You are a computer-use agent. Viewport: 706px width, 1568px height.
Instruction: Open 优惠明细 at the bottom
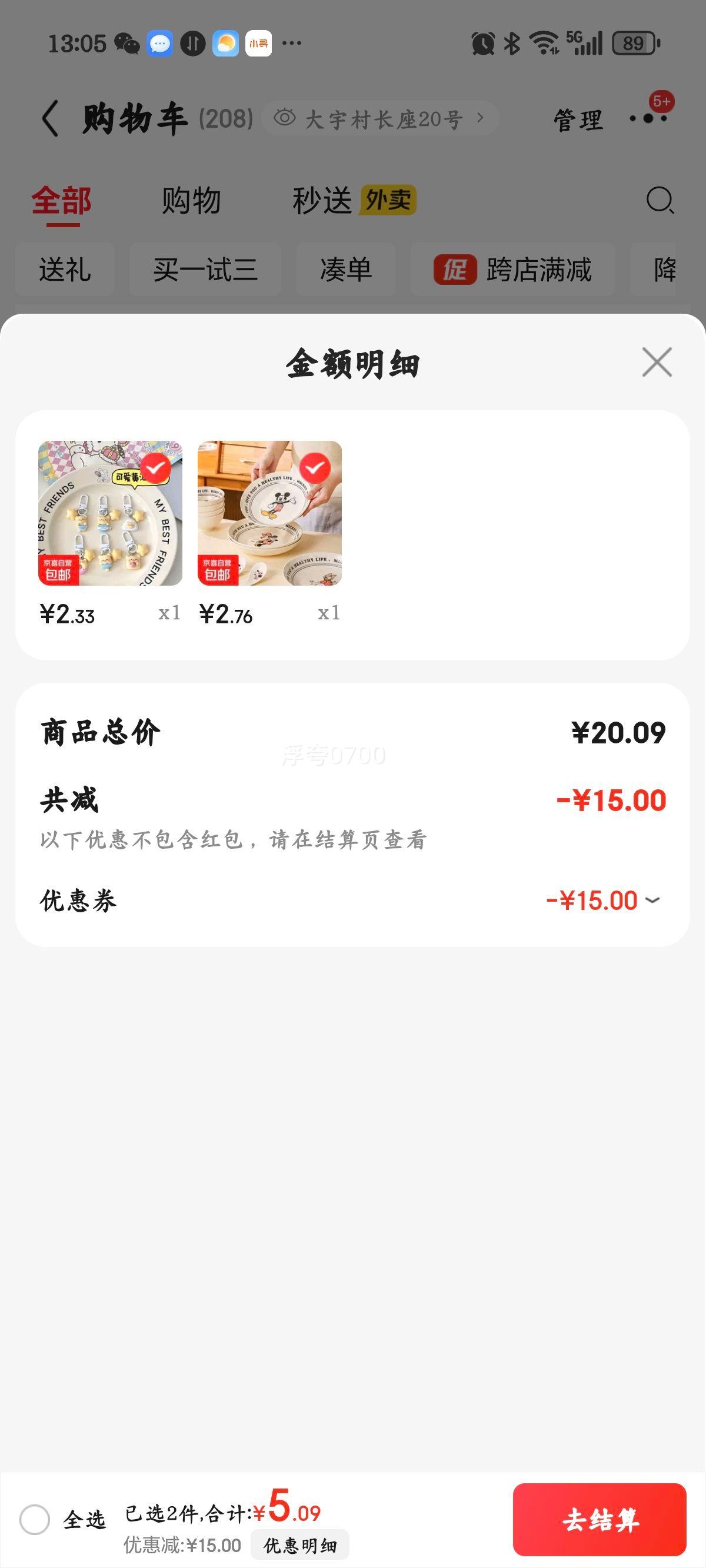(300, 1546)
